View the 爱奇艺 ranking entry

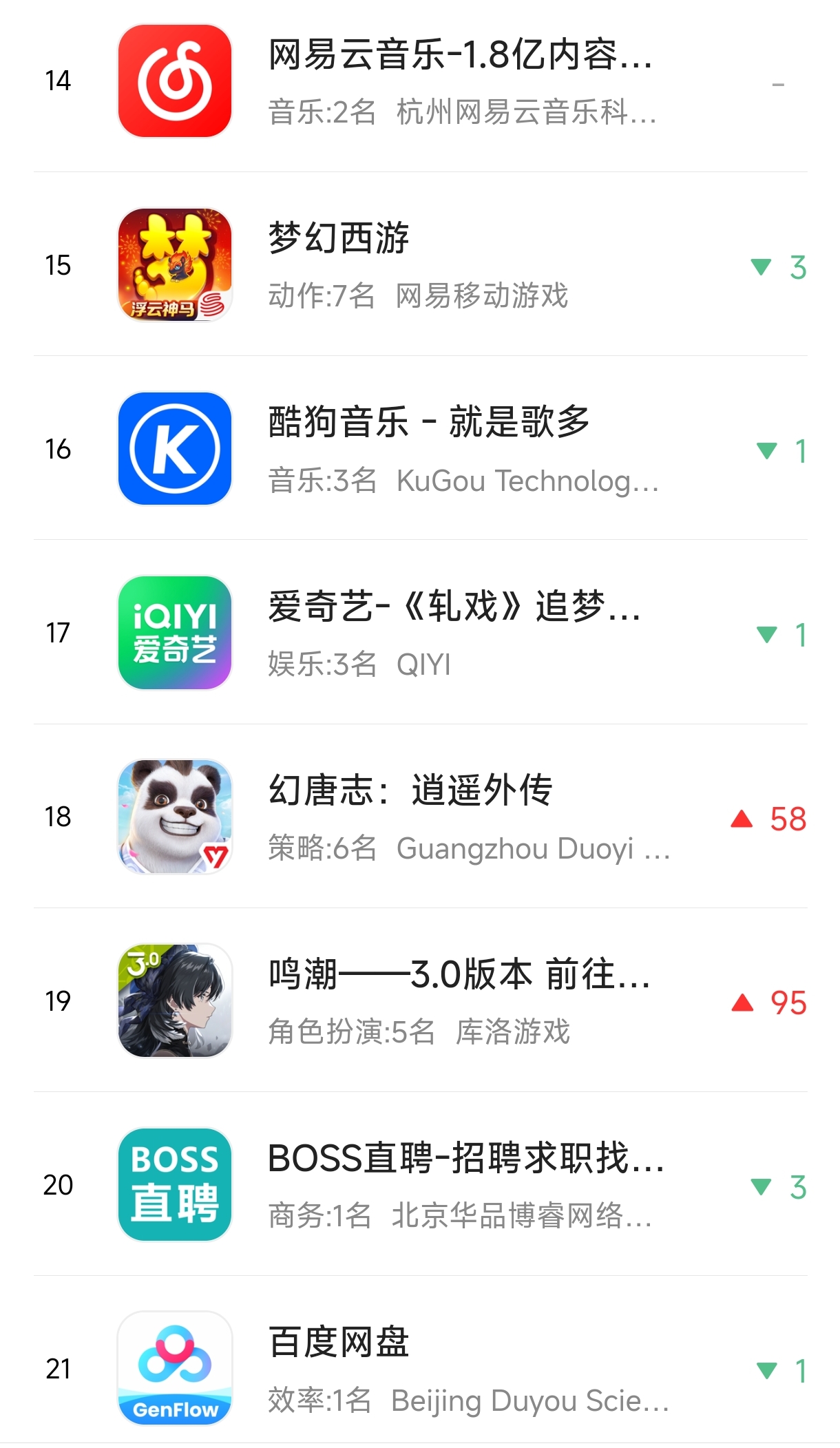454,633
